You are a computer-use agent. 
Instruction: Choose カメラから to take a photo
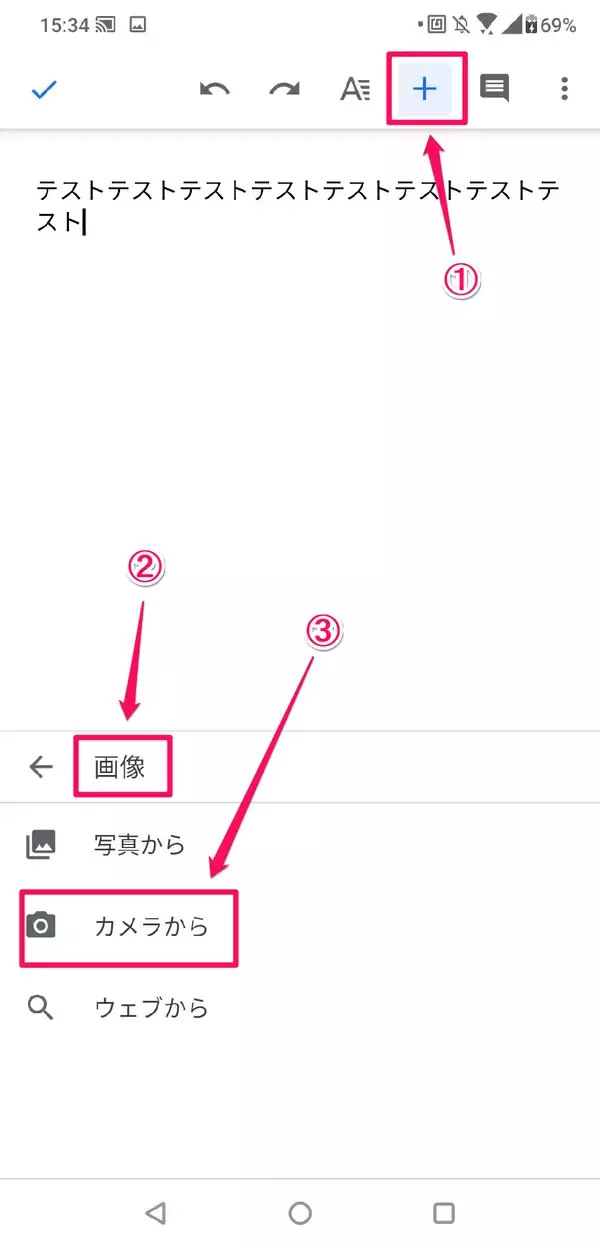coord(150,926)
